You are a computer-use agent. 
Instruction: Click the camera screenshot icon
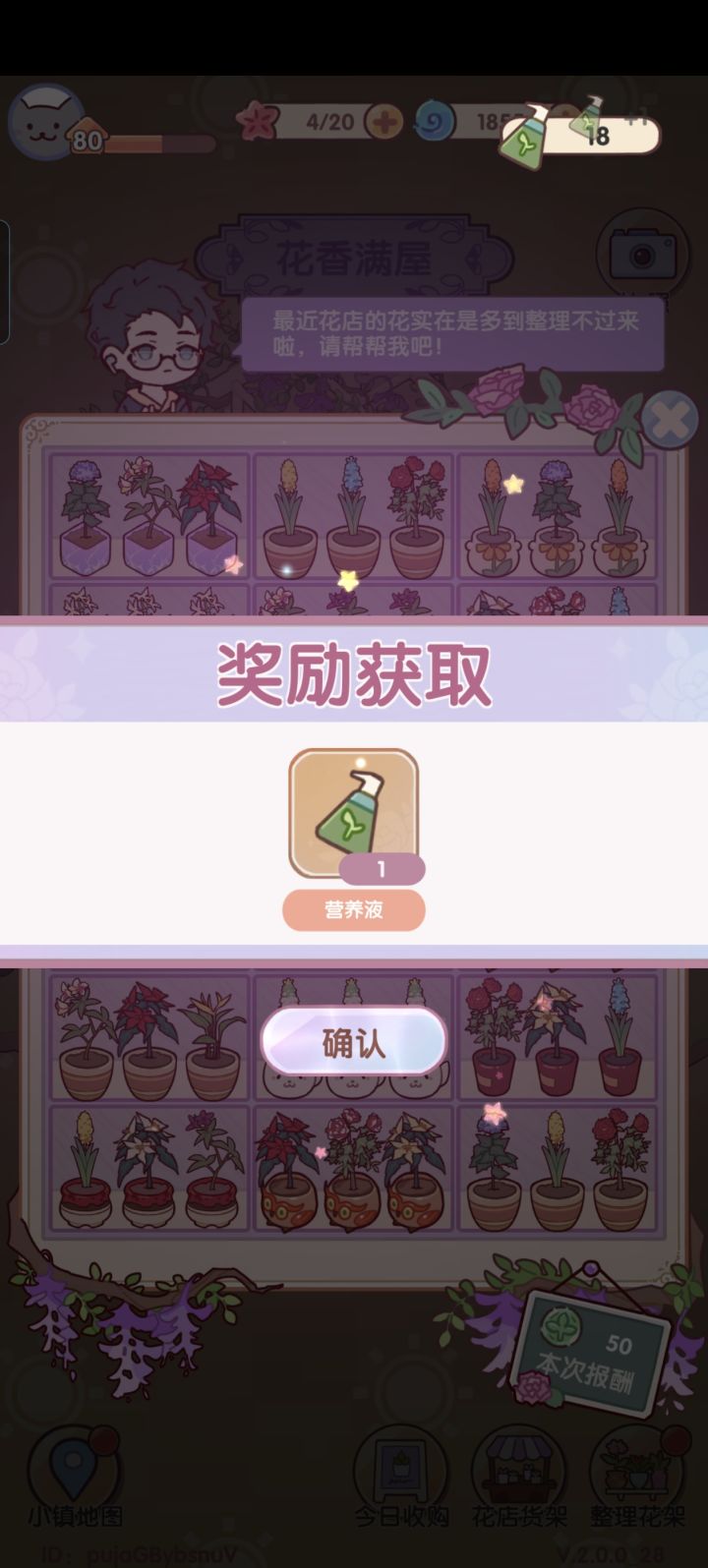click(x=644, y=255)
